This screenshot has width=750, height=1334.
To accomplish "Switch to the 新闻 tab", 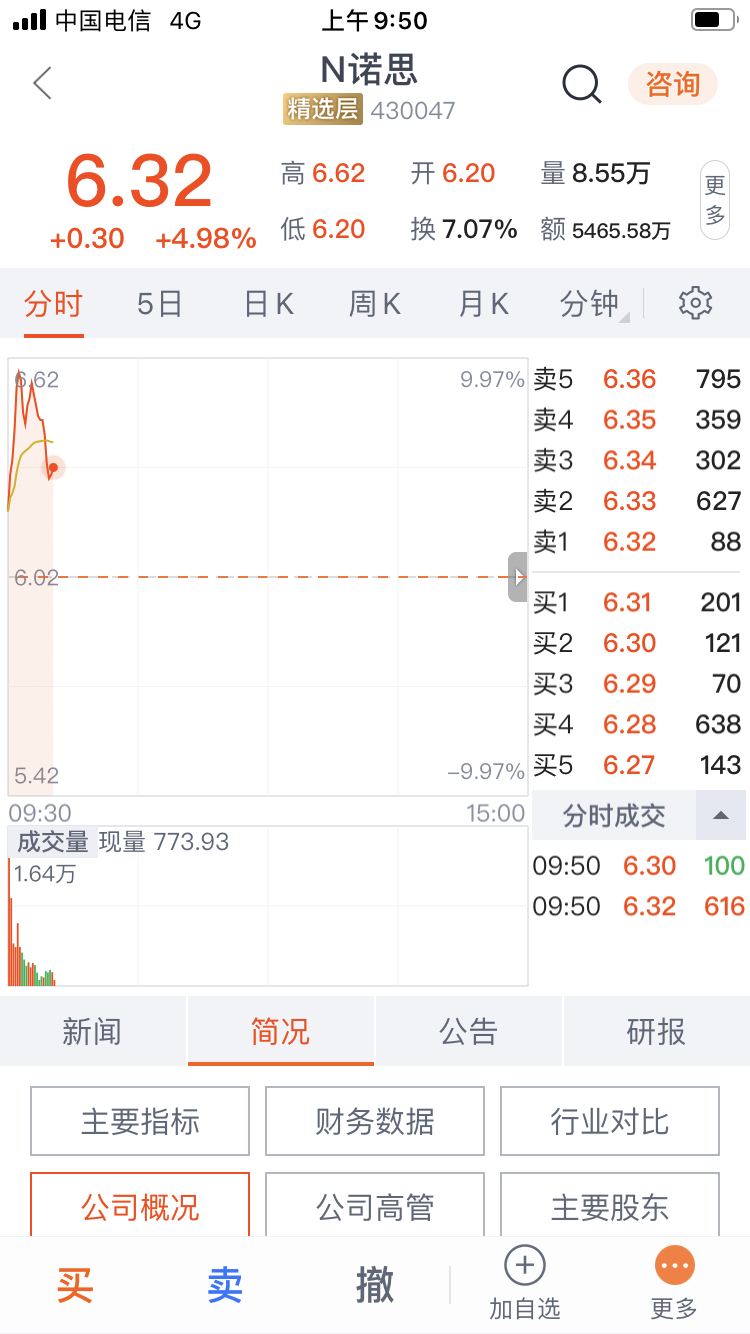I will point(92,1032).
